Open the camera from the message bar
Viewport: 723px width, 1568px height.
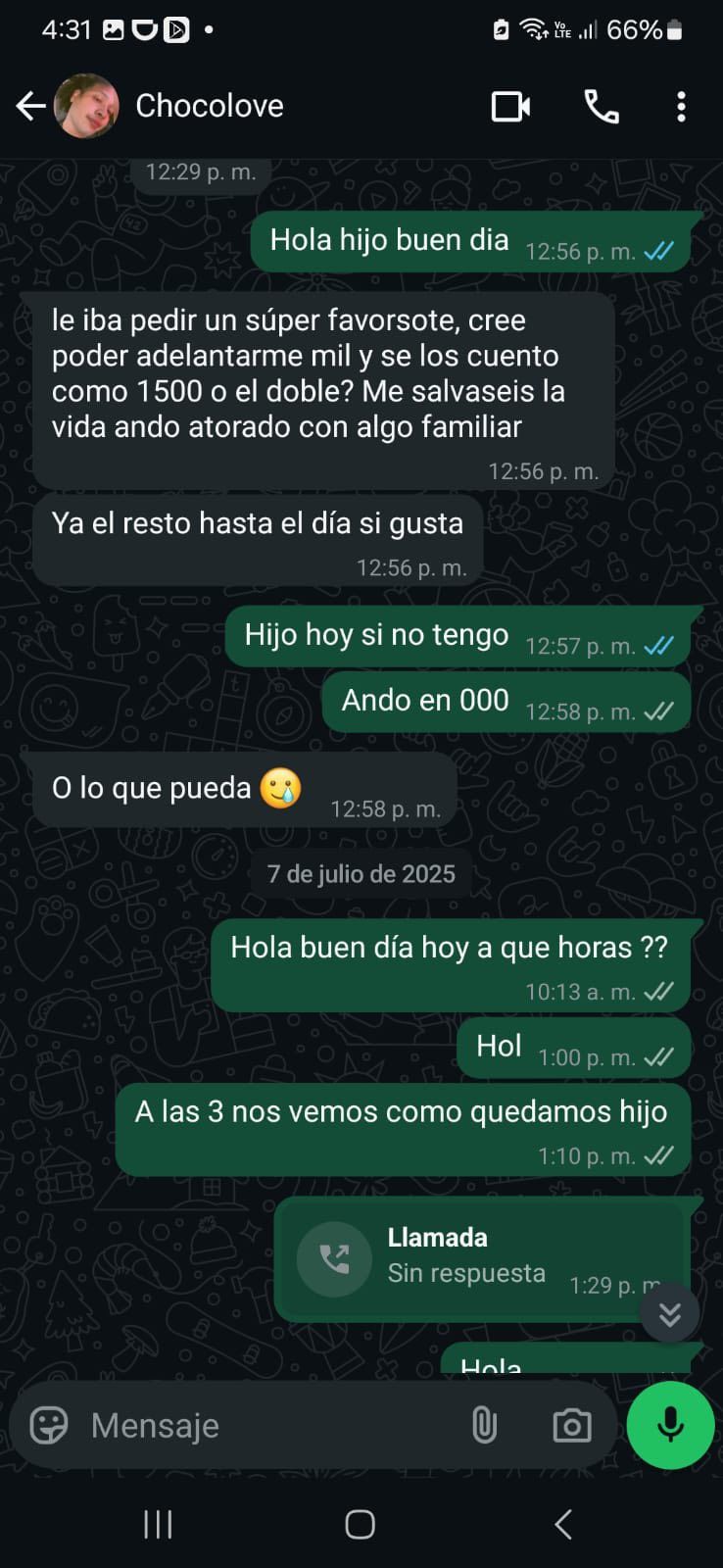point(571,1425)
